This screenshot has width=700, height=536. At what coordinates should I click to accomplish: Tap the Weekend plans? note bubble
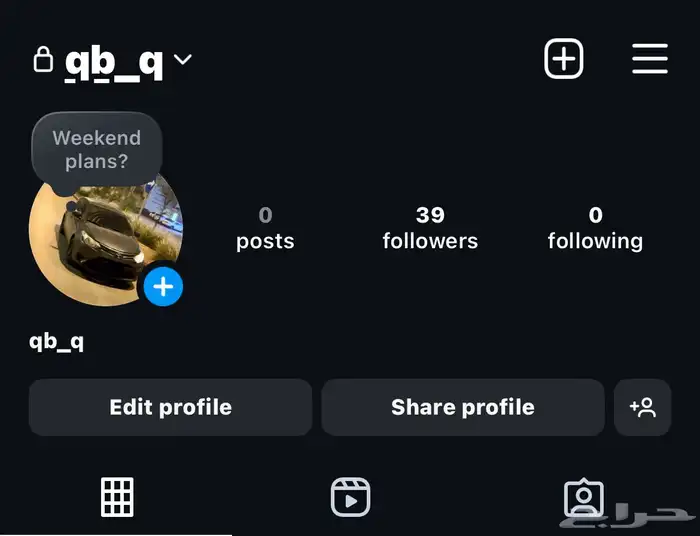point(97,150)
